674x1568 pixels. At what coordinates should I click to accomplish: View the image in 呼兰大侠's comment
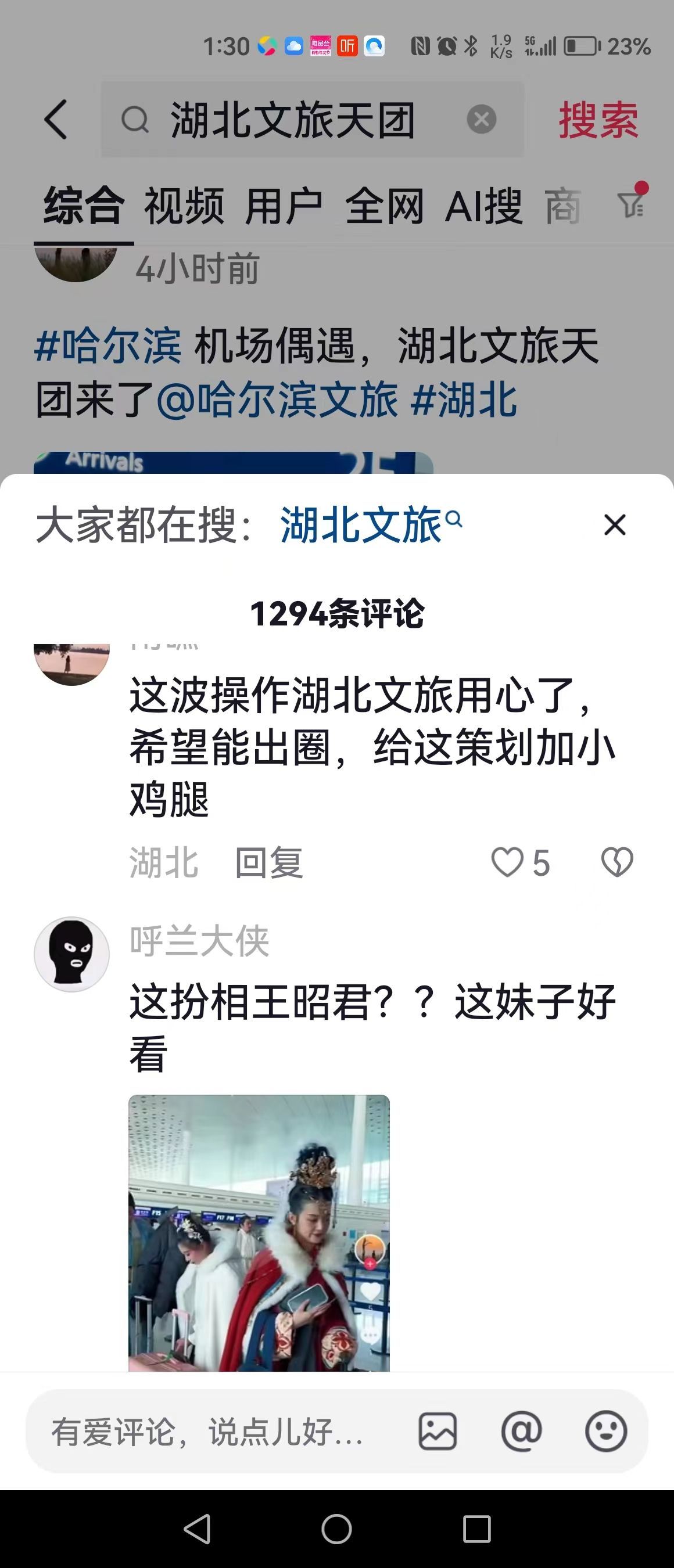259,1233
